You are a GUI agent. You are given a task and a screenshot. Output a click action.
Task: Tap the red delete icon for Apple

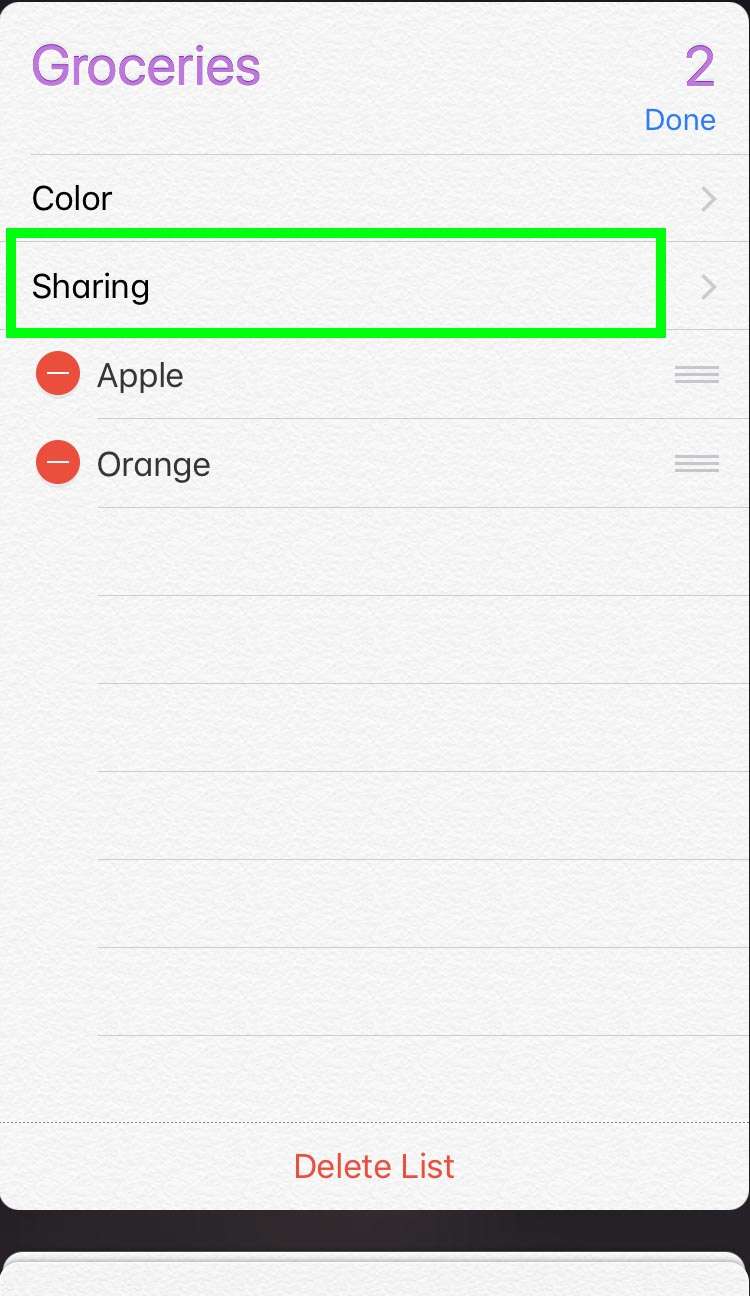pyautogui.click(x=58, y=375)
